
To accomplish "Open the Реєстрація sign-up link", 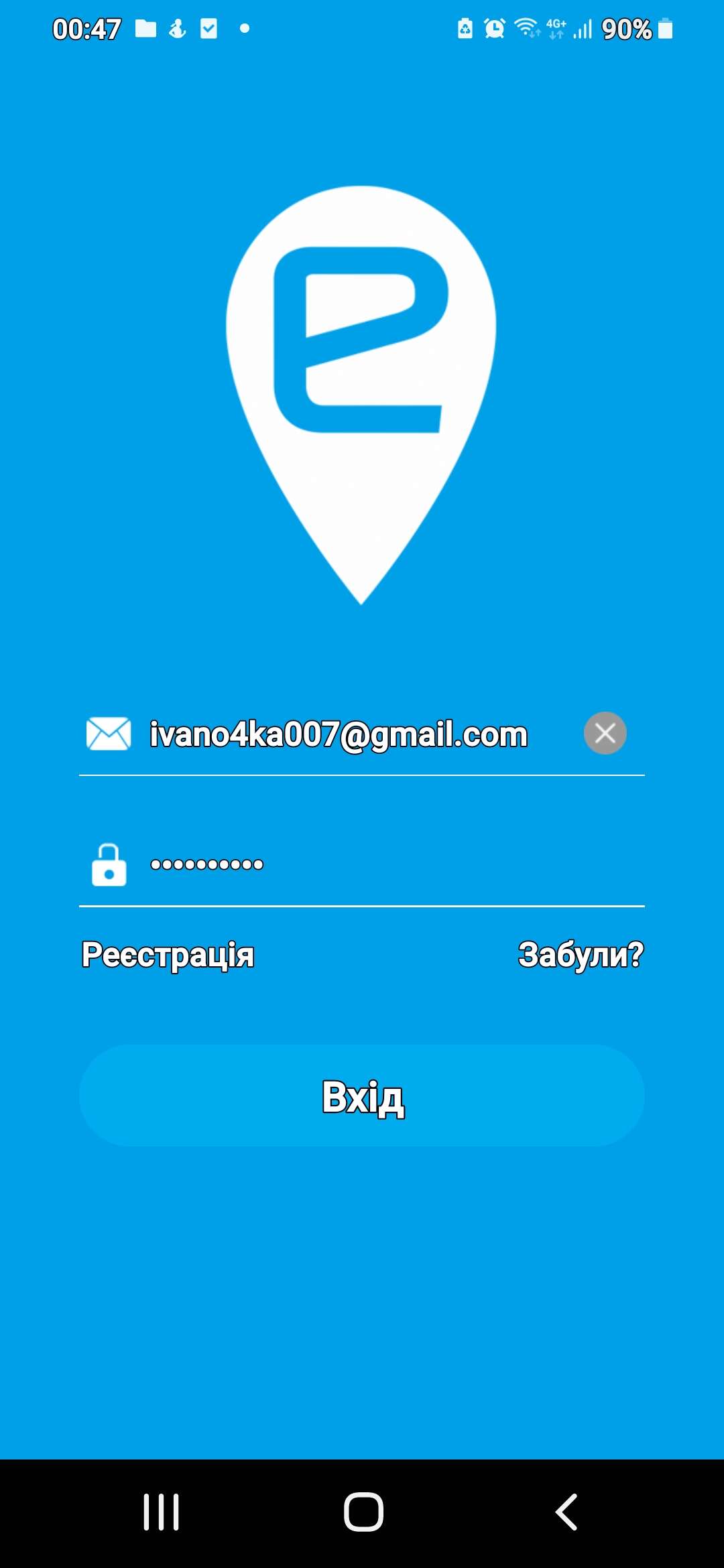I will coord(168,955).
